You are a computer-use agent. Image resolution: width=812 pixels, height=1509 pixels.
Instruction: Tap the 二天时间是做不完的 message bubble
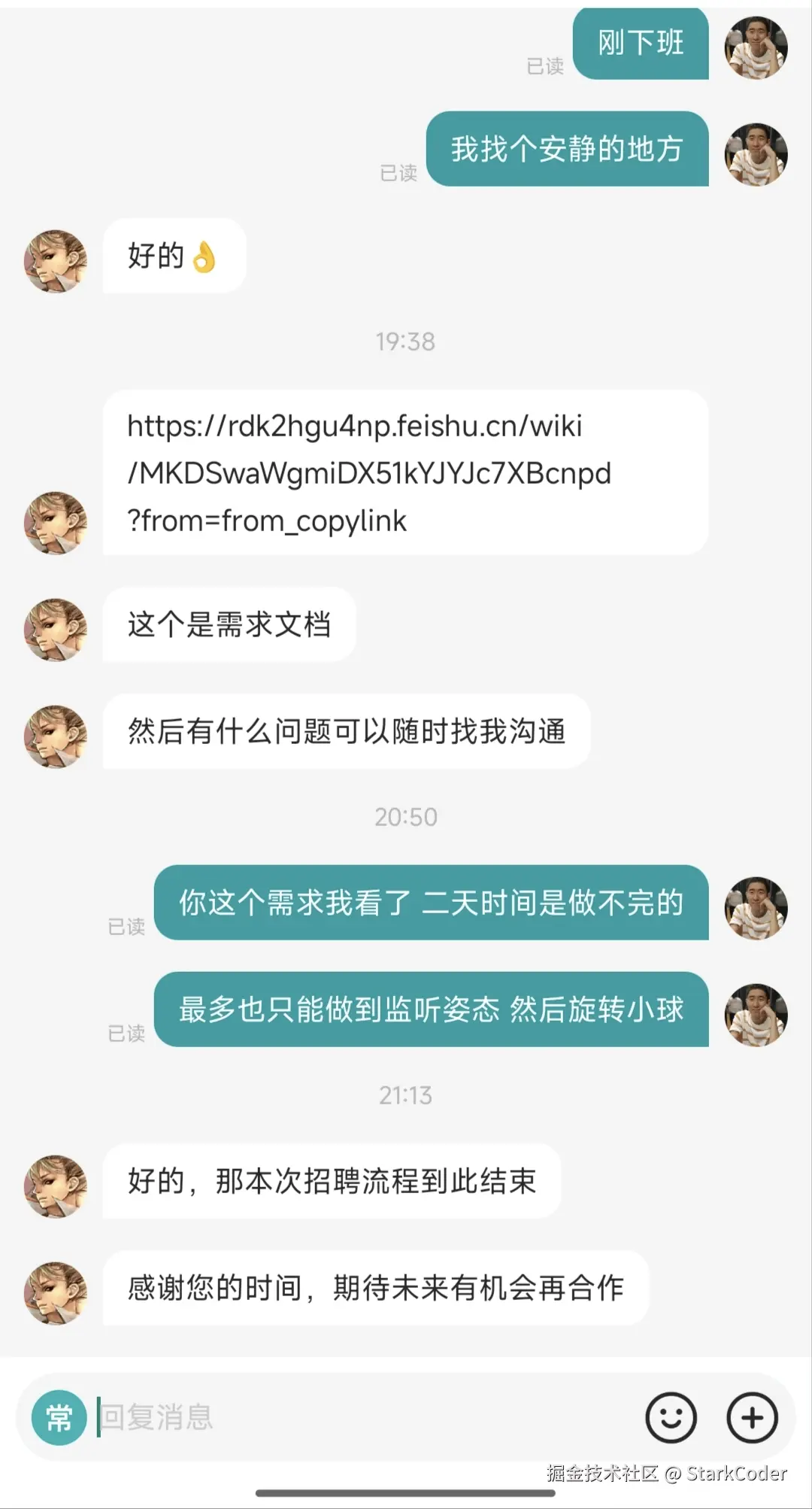pyautogui.click(x=431, y=905)
